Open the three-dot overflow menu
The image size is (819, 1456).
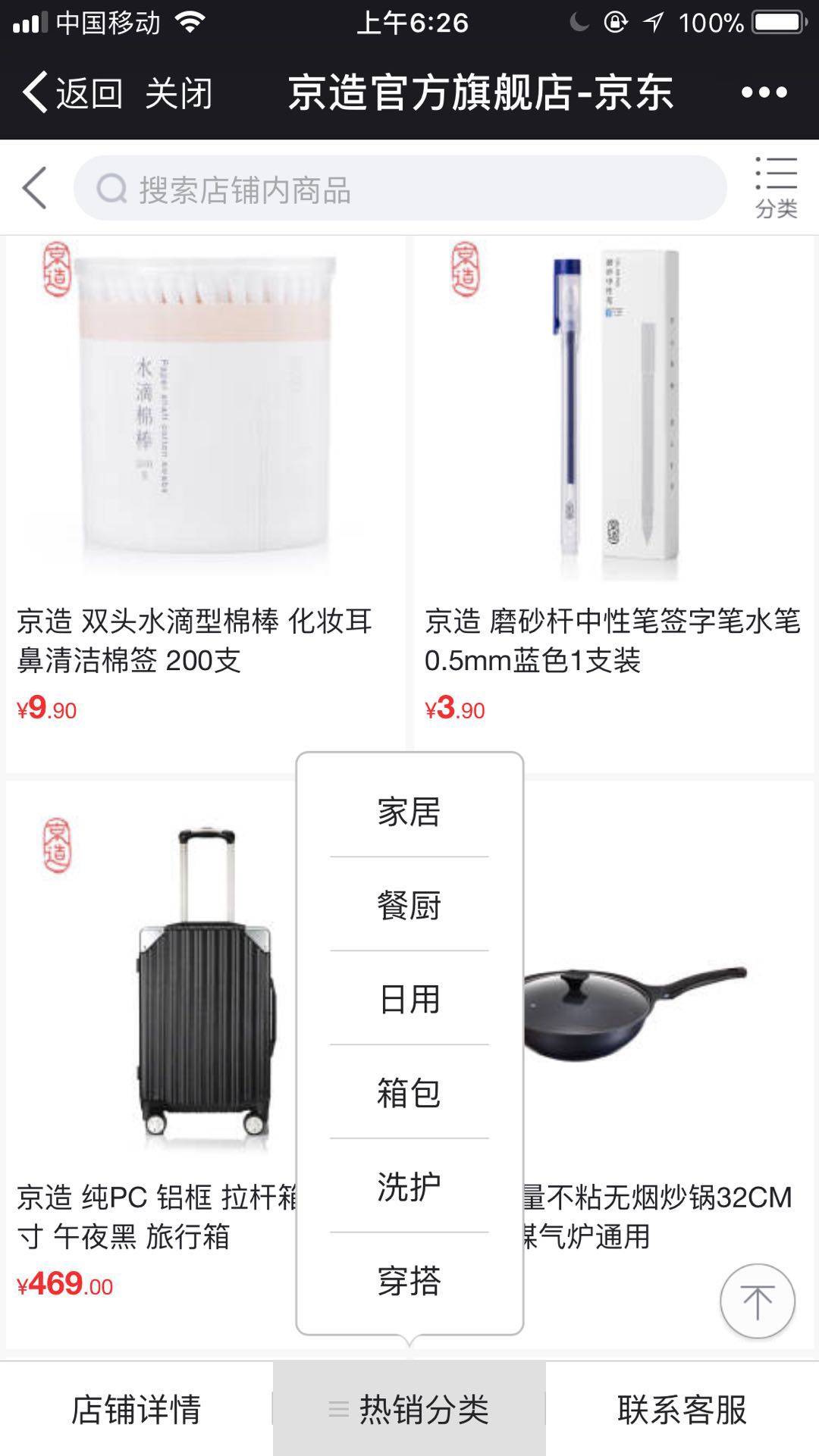click(x=764, y=92)
